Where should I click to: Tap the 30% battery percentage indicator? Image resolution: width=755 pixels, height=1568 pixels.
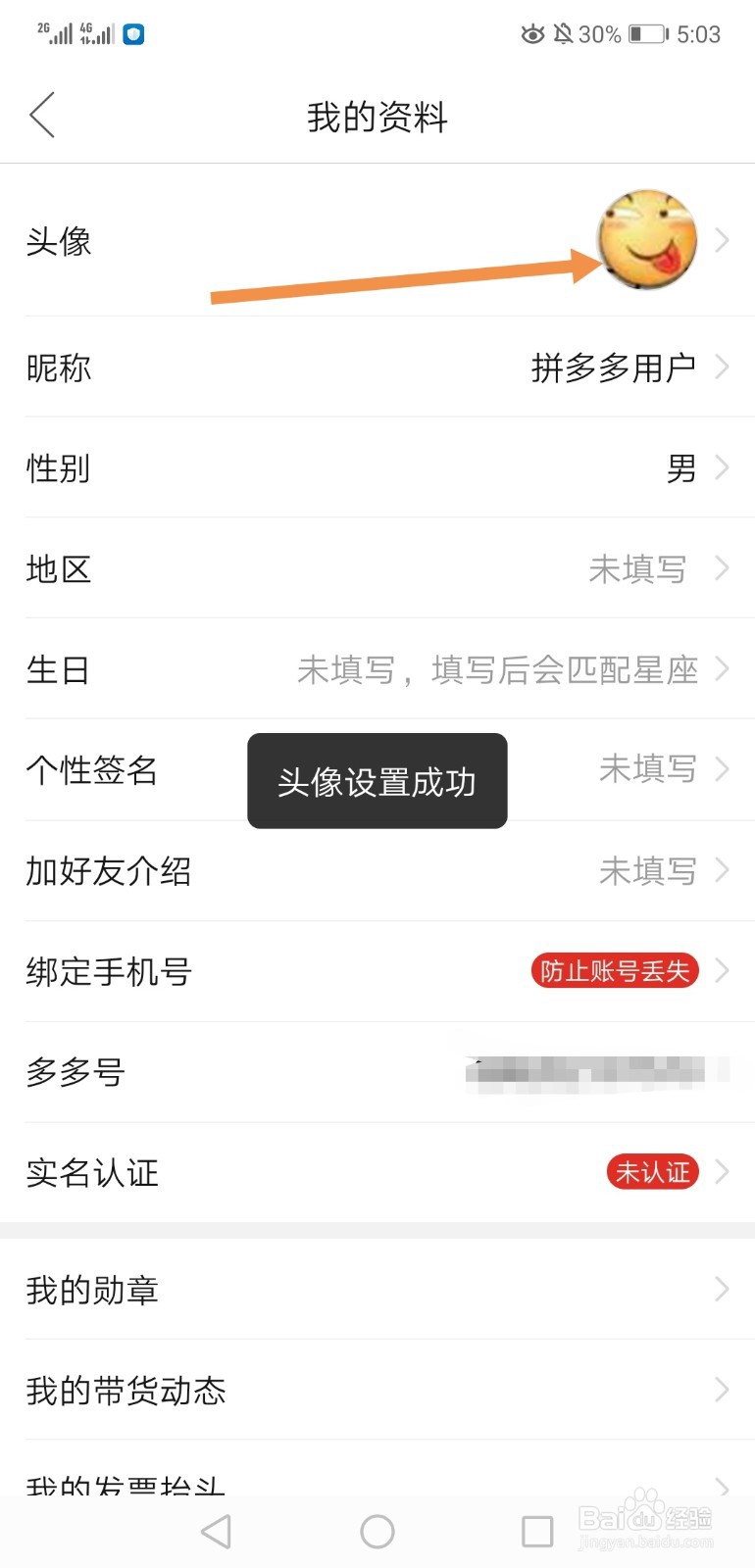tap(600, 33)
